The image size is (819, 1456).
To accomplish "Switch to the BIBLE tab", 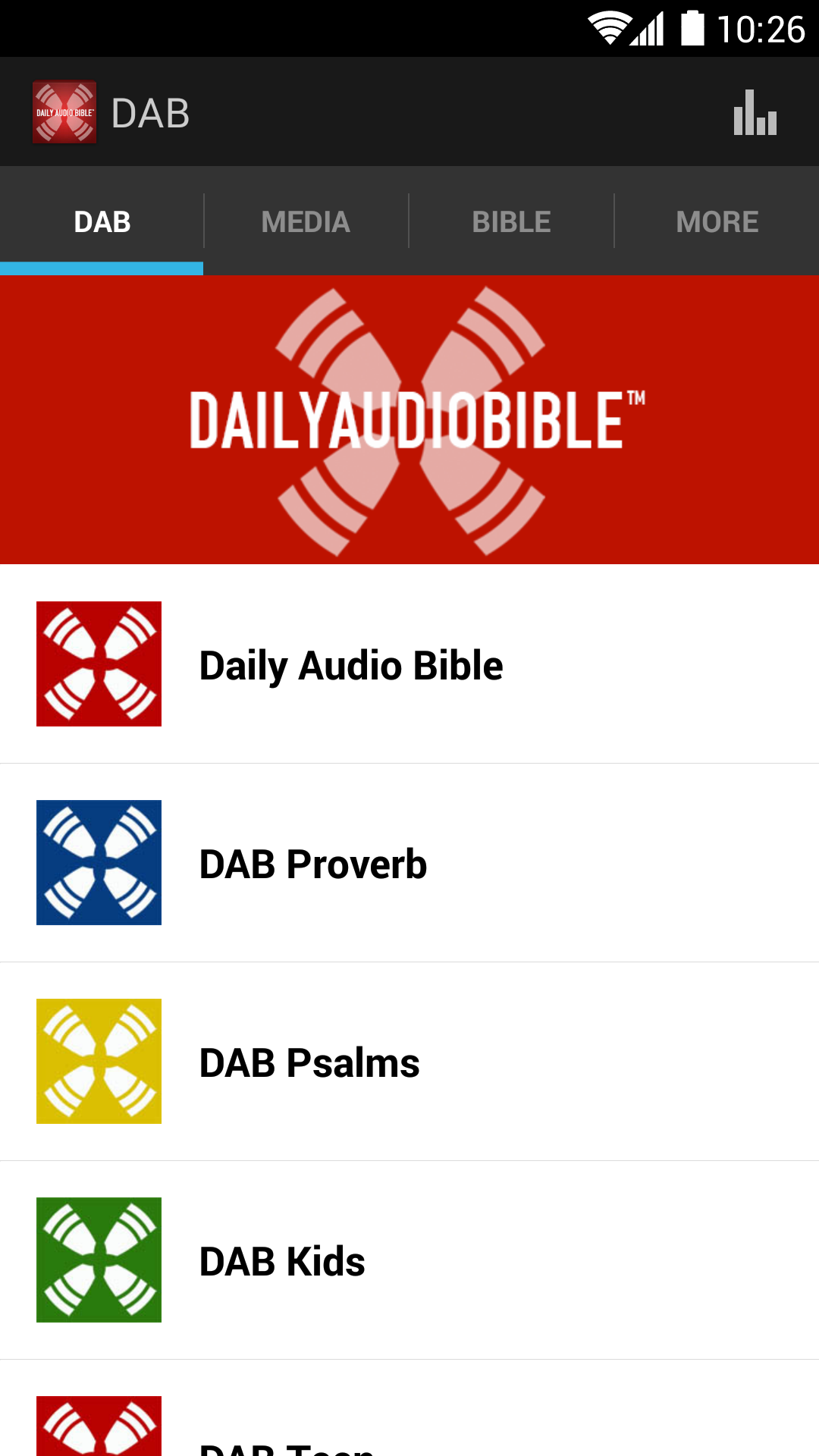I will [512, 221].
